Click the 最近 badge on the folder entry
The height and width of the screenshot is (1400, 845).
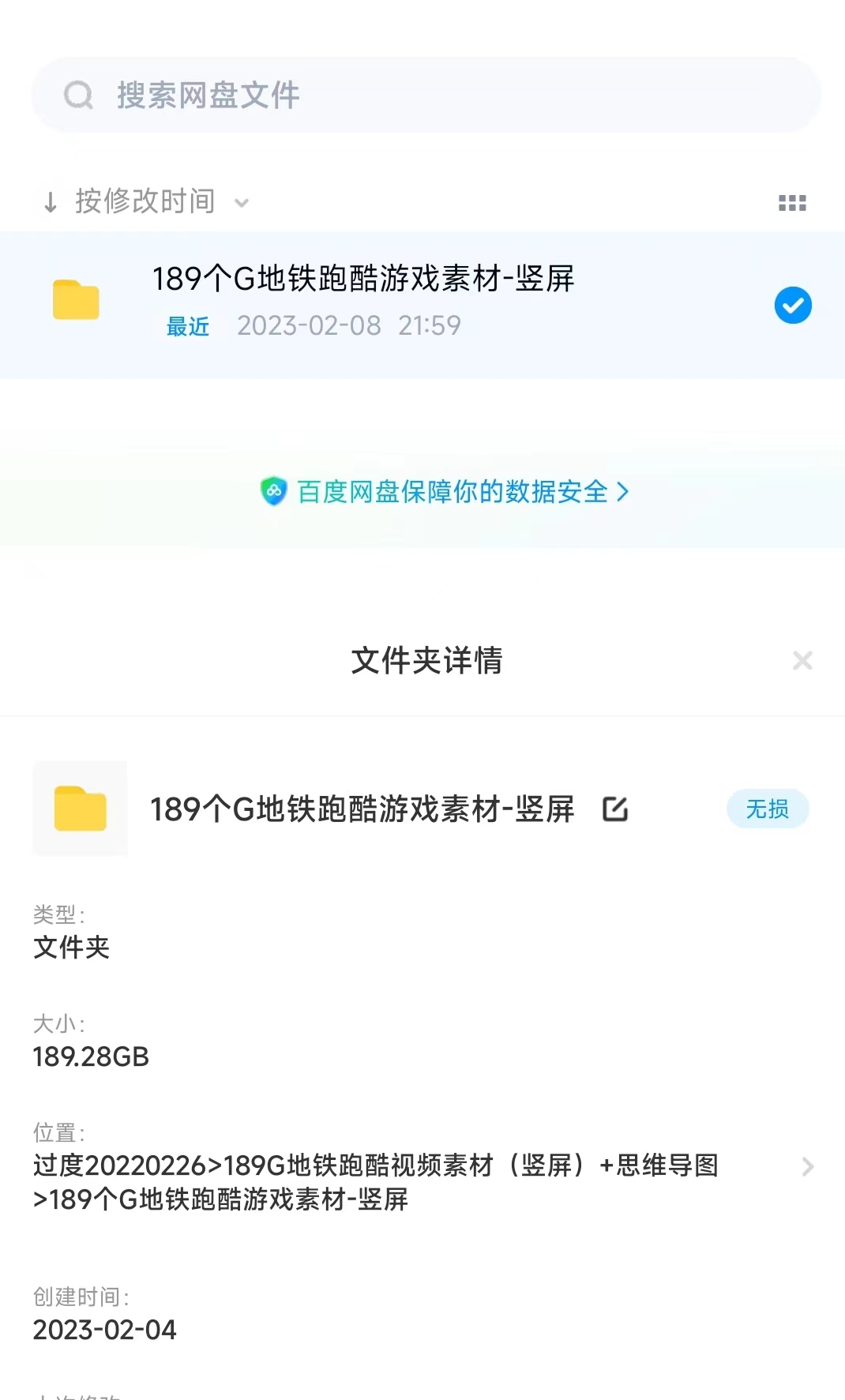click(186, 326)
